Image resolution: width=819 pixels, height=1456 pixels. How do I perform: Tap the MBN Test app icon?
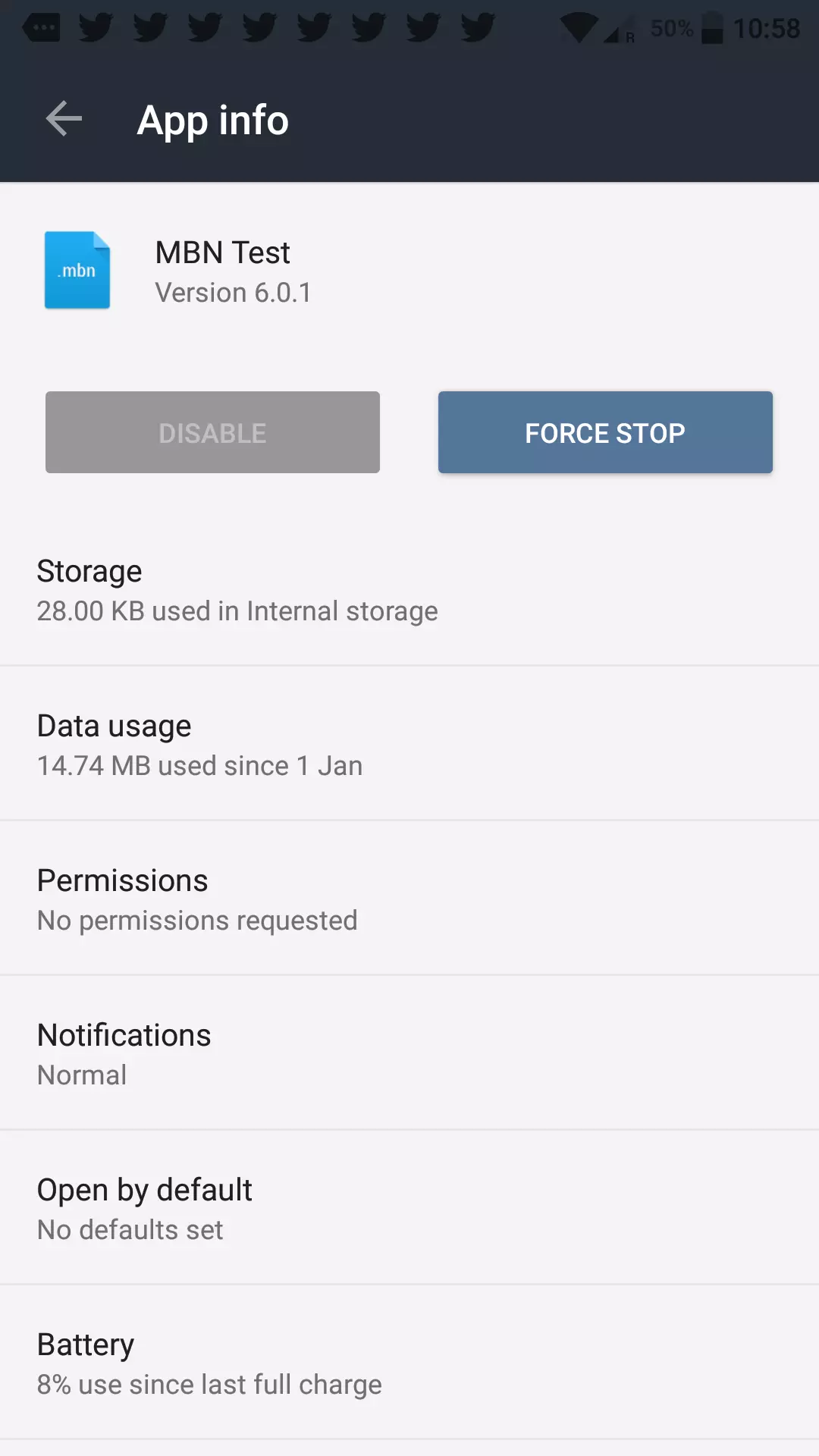click(77, 270)
